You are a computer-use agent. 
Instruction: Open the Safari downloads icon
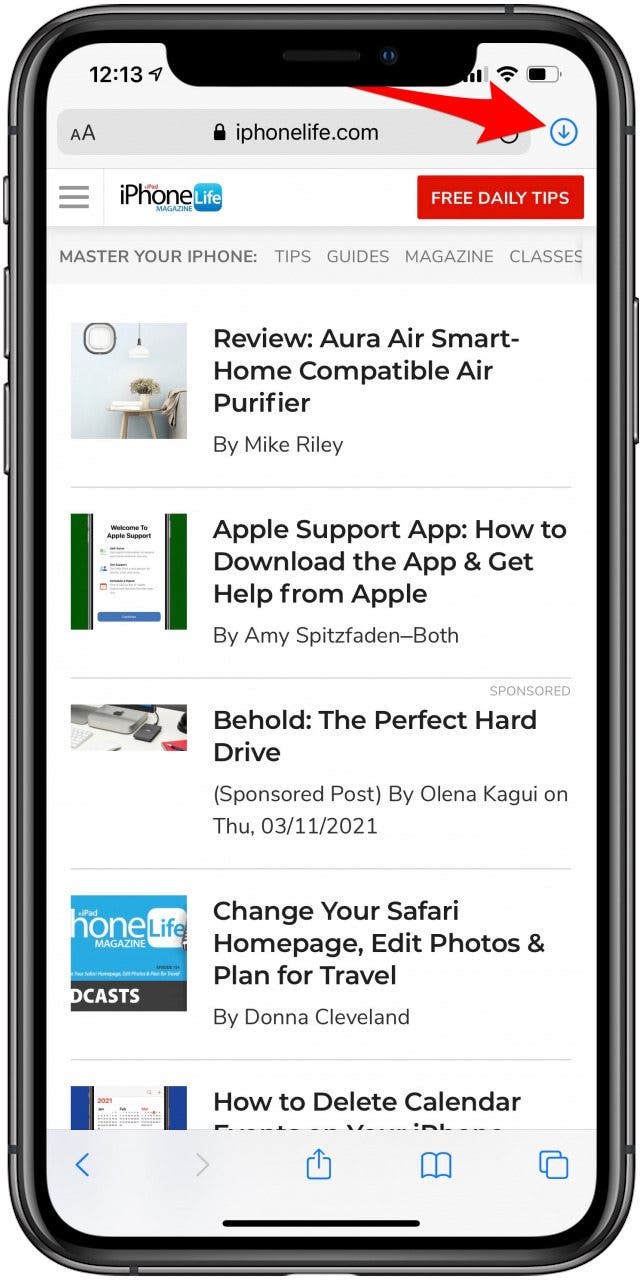coord(564,131)
